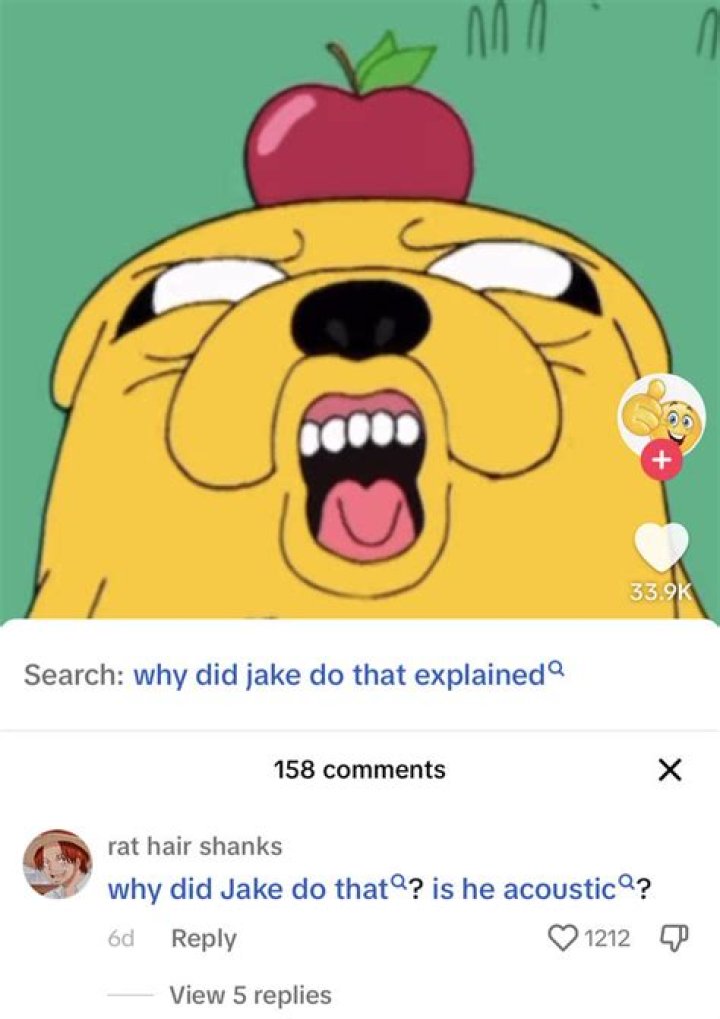Close the comments panel

click(670, 770)
